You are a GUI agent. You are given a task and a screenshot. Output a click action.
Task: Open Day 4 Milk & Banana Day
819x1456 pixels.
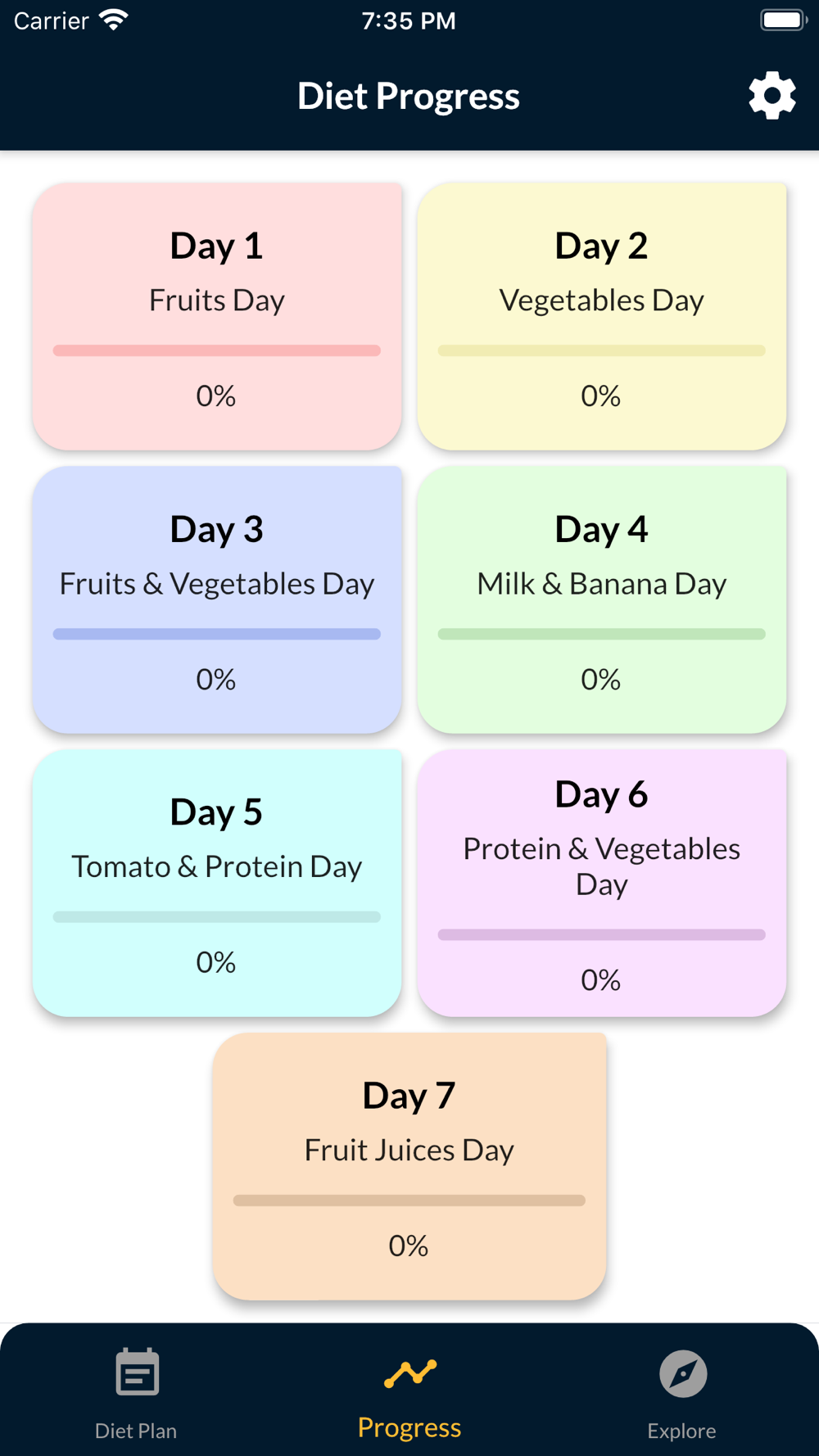(x=602, y=599)
